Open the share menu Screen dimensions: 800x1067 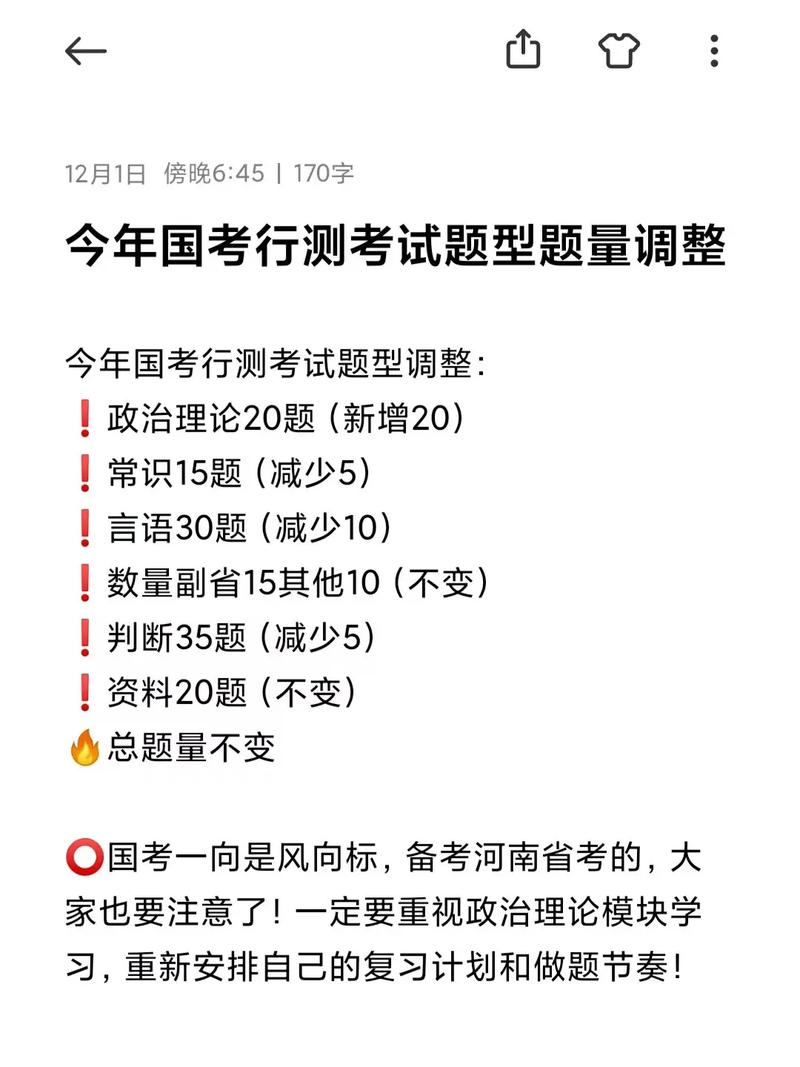tap(524, 49)
